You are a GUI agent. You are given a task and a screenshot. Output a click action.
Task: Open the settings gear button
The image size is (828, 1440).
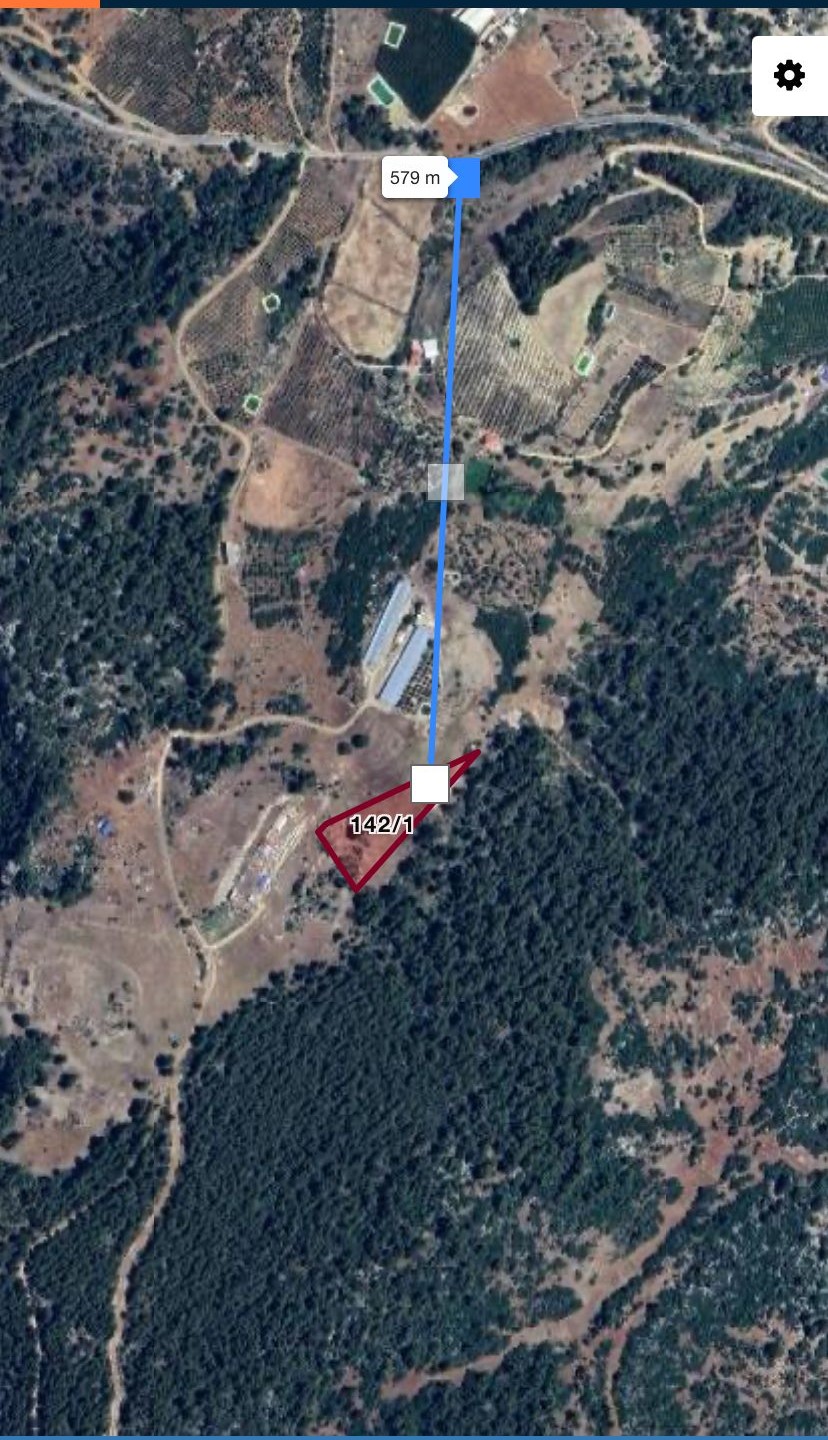[789, 76]
